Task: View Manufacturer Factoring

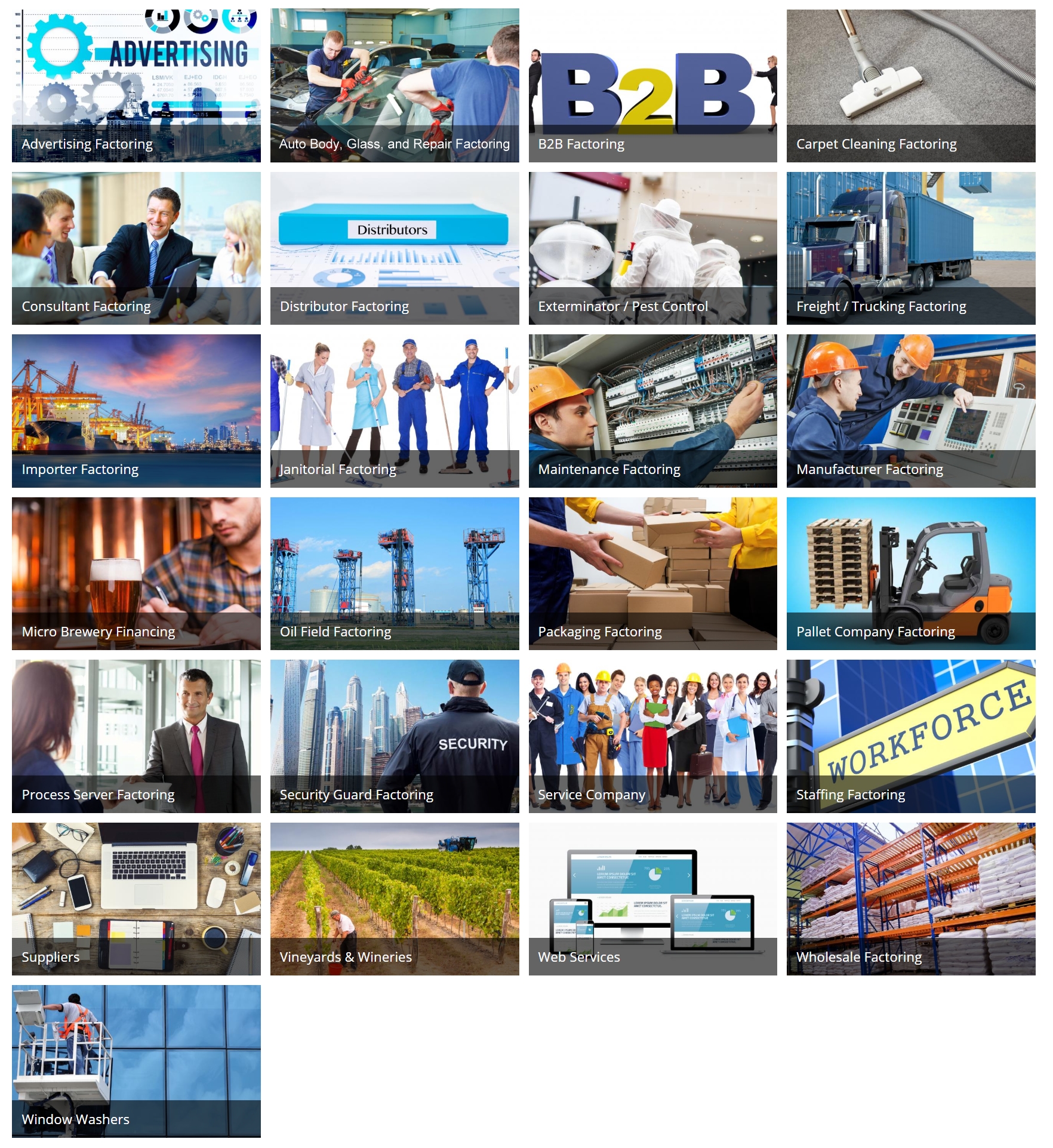Action: point(910,411)
